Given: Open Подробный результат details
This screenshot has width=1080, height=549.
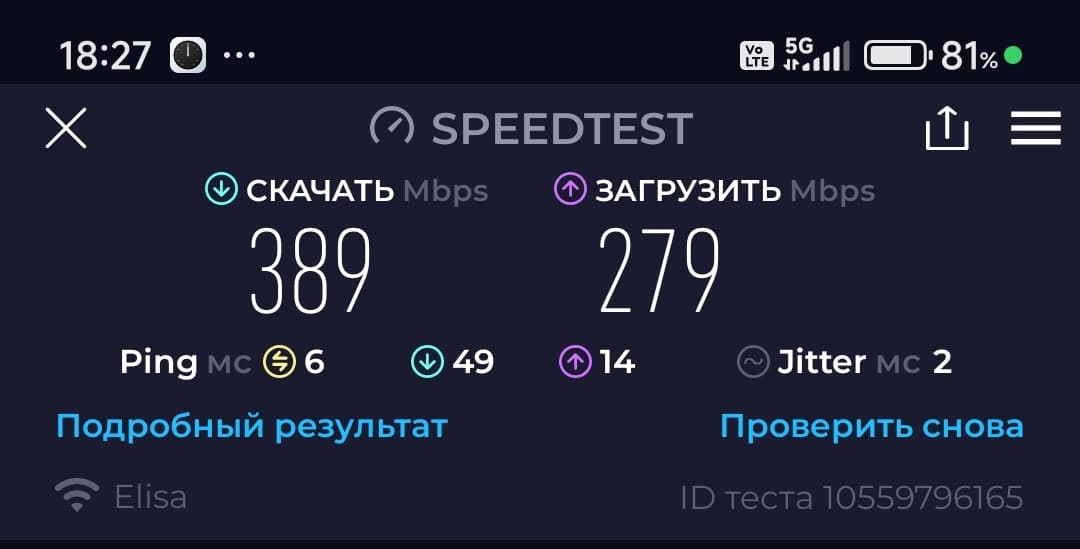Looking at the screenshot, I should click(x=252, y=426).
